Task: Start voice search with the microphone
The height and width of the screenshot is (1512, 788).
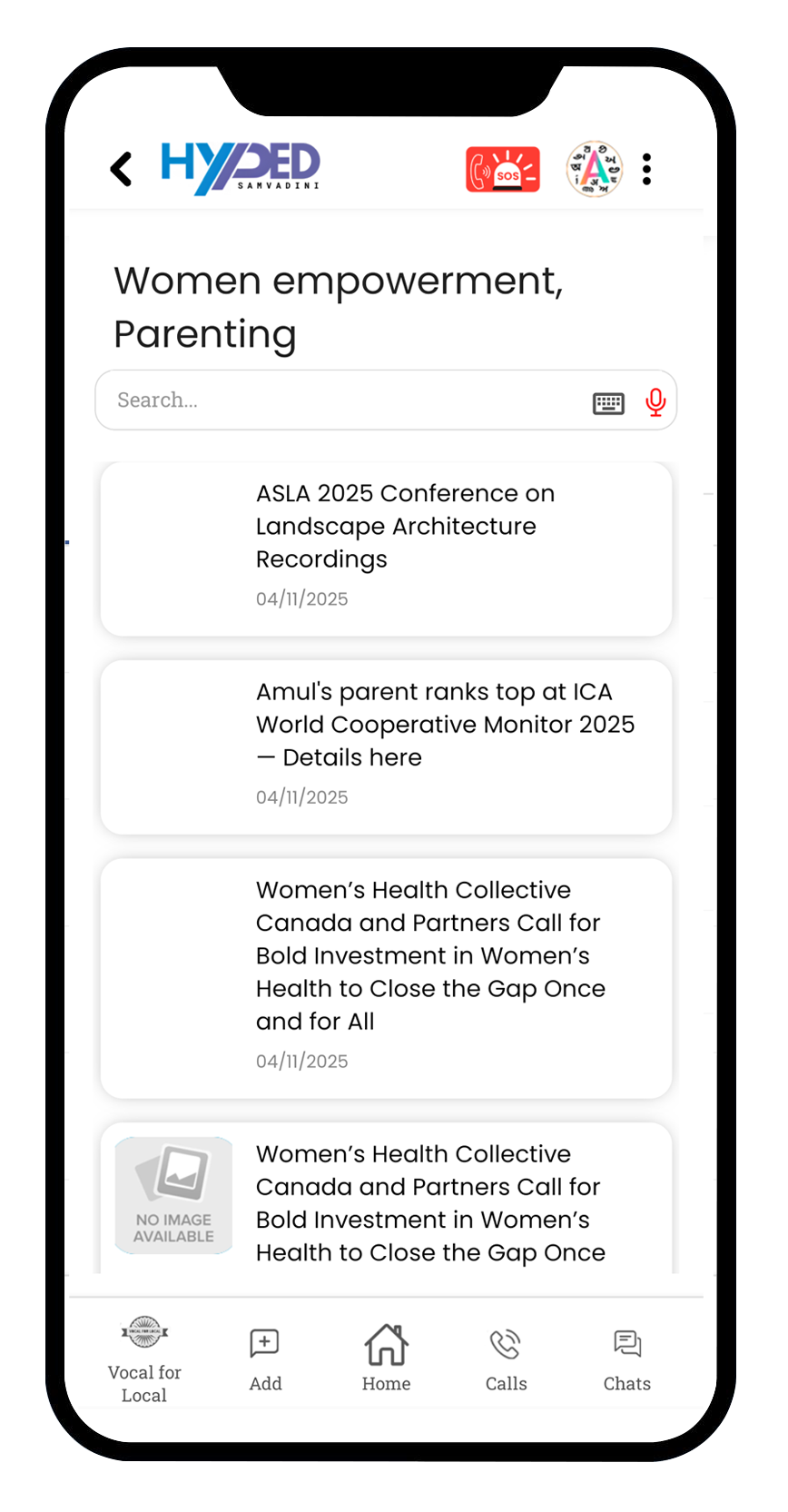Action: coord(655,401)
